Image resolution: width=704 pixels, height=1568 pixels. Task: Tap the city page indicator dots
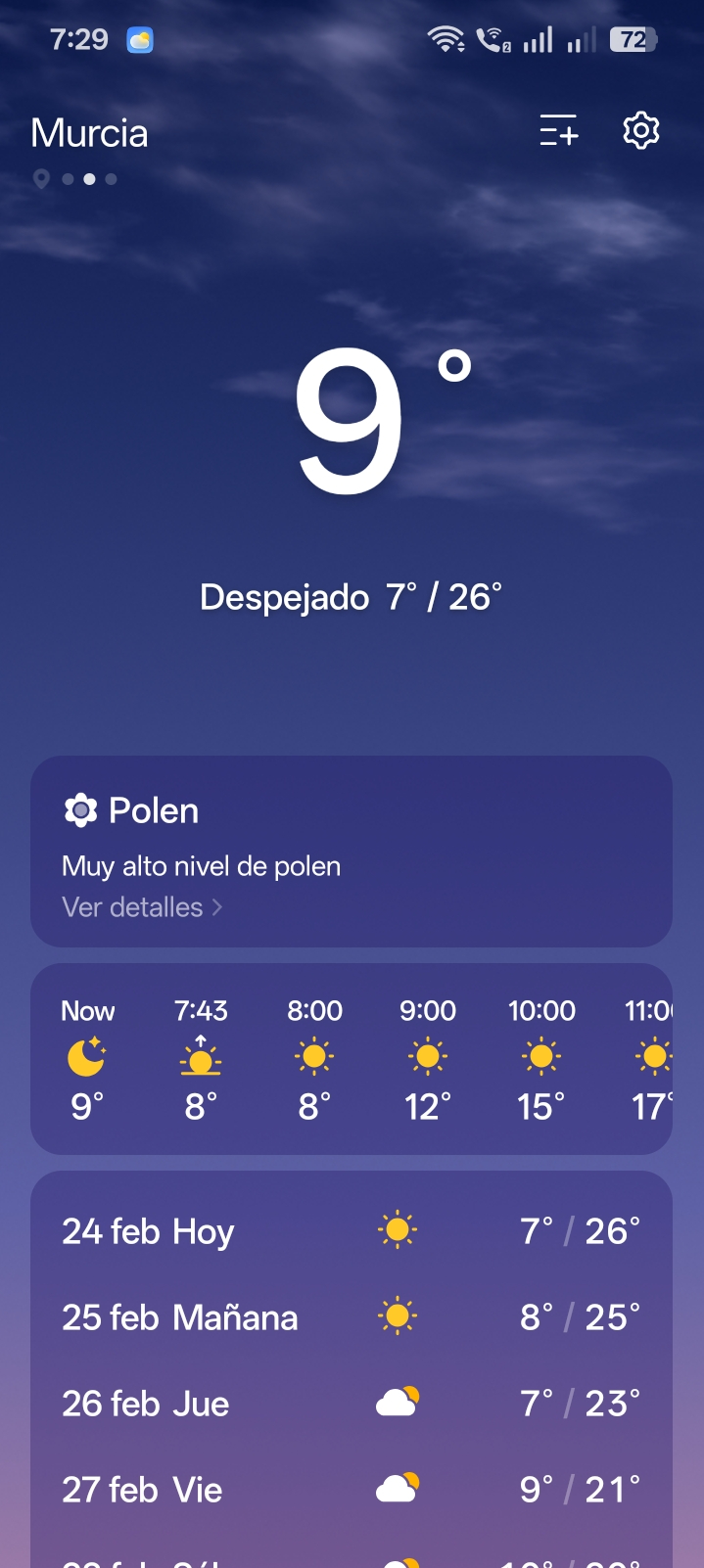pos(76,179)
